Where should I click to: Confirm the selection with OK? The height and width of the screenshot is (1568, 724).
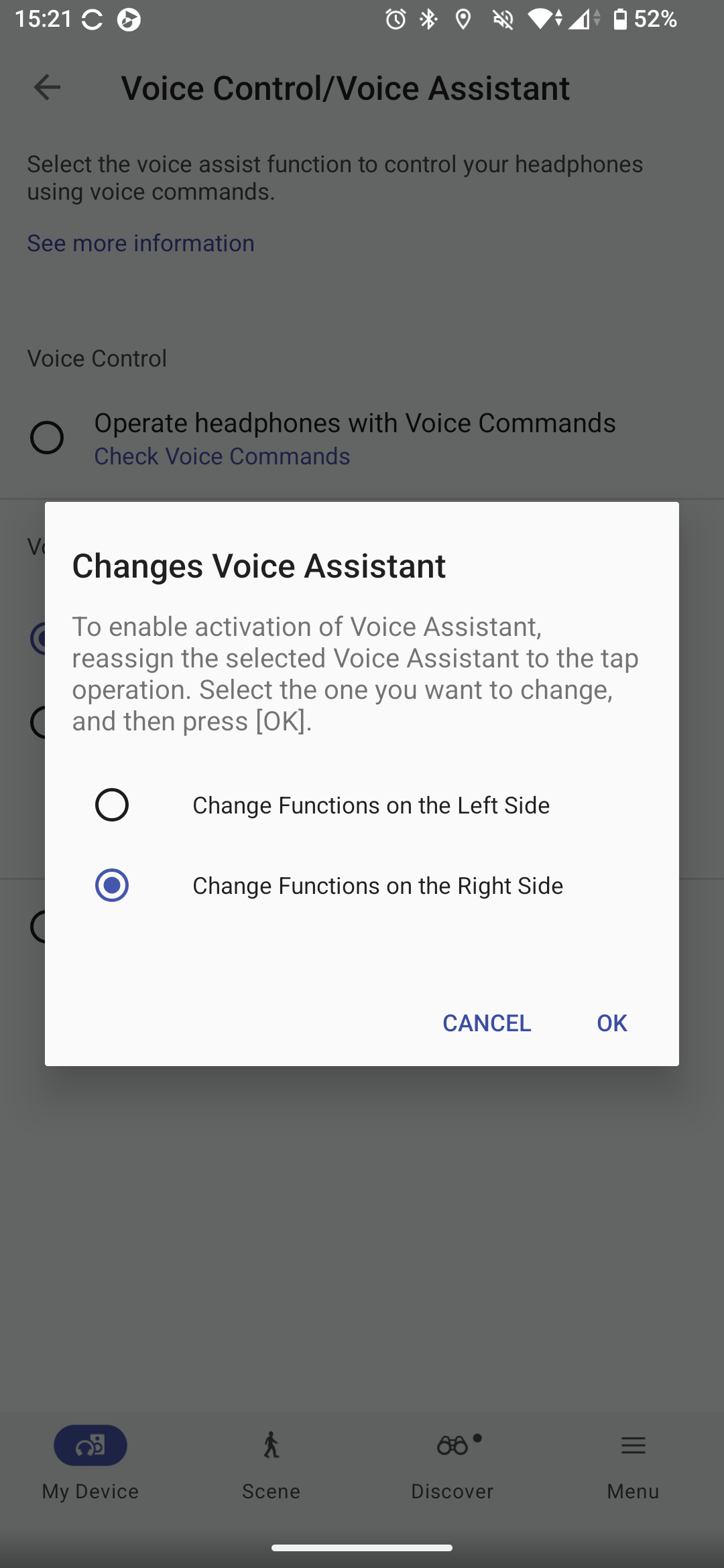611,1023
